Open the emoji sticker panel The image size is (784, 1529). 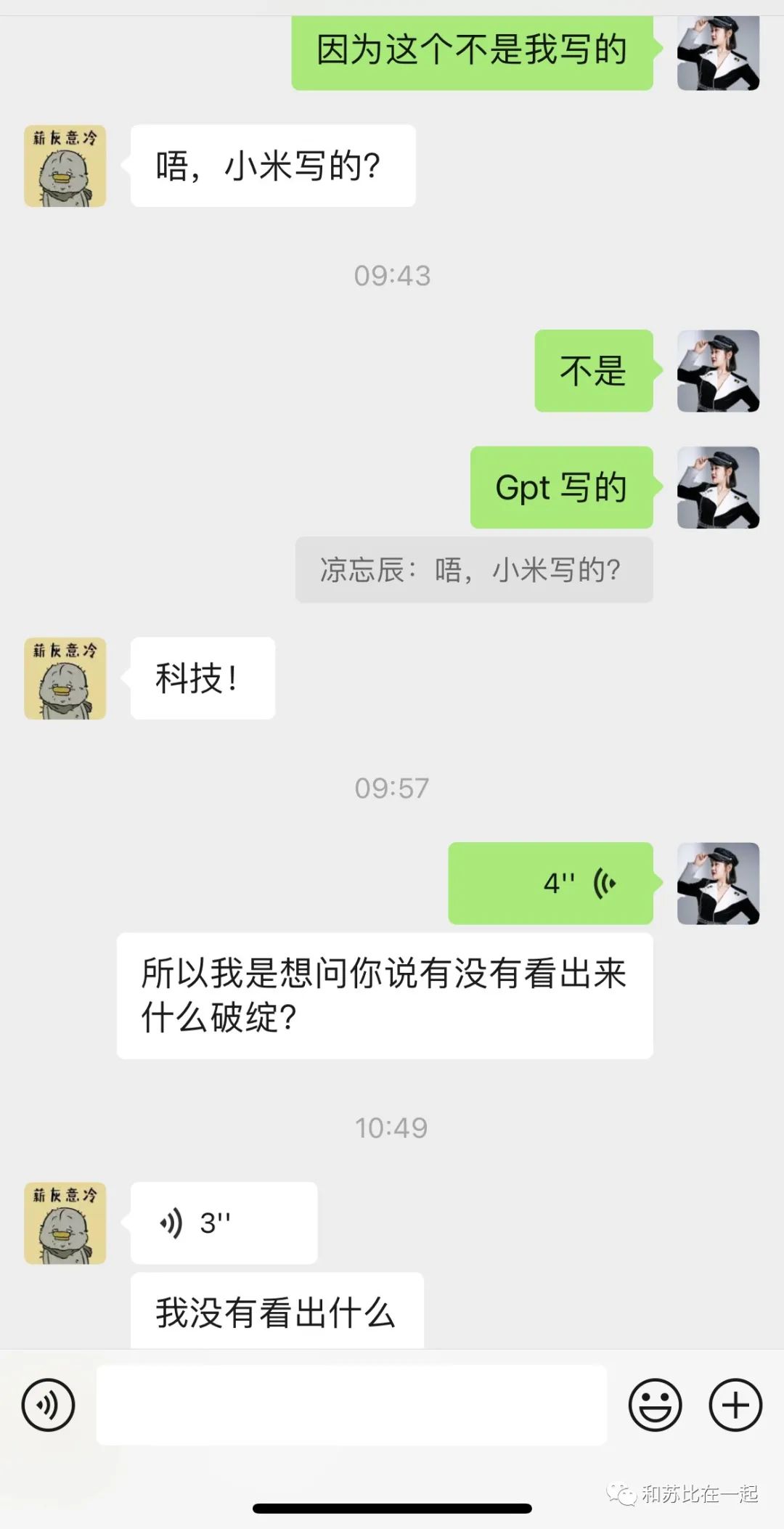655,1405
